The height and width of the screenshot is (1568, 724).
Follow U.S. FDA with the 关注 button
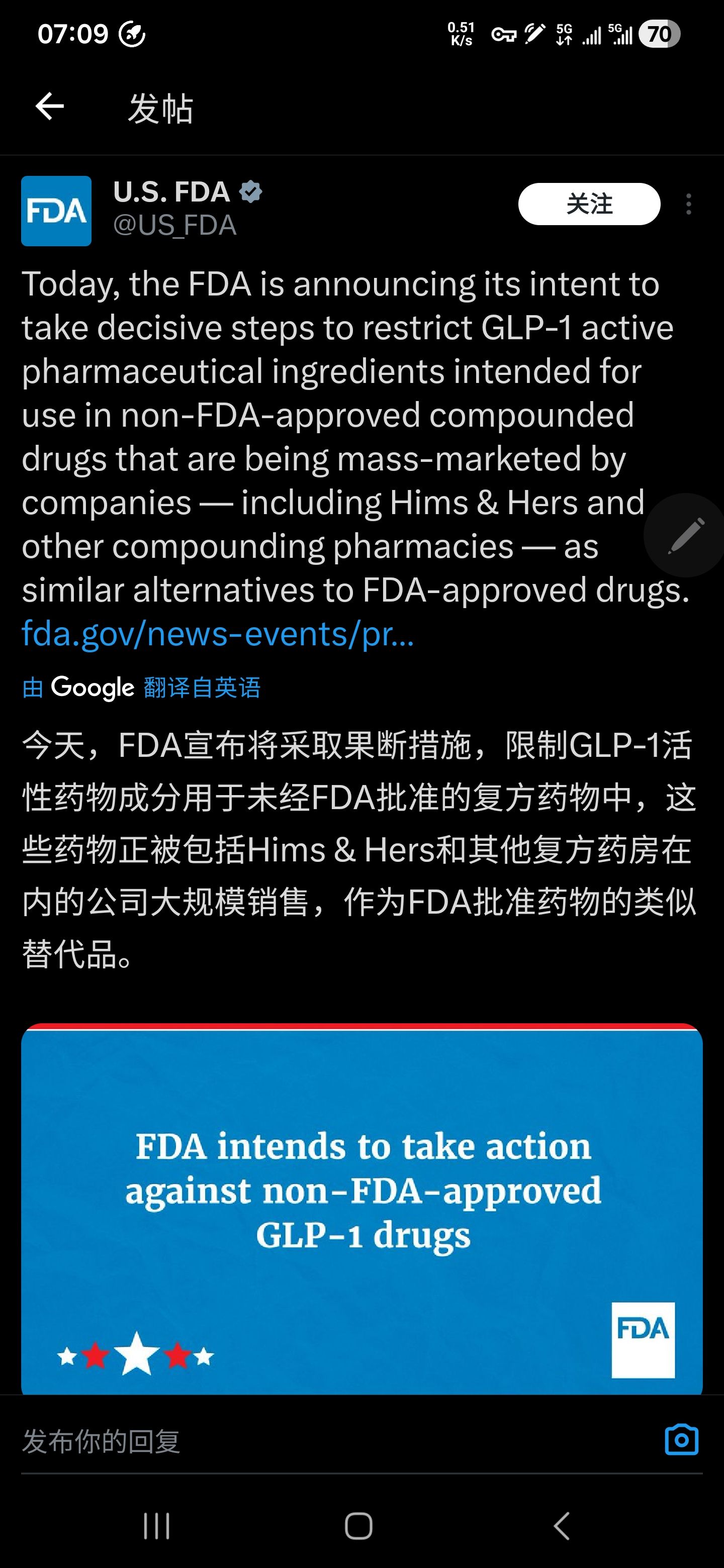(x=589, y=204)
